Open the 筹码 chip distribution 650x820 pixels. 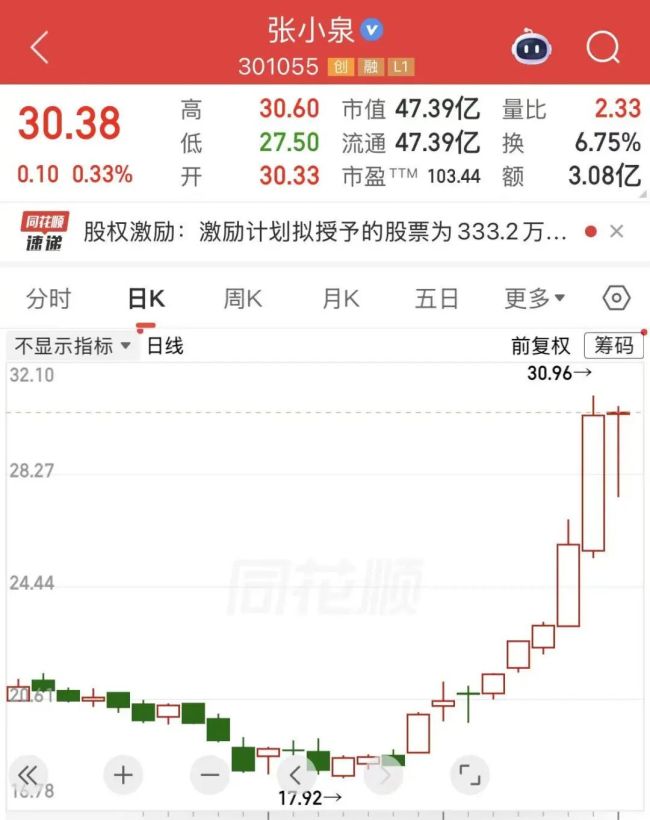click(x=614, y=346)
